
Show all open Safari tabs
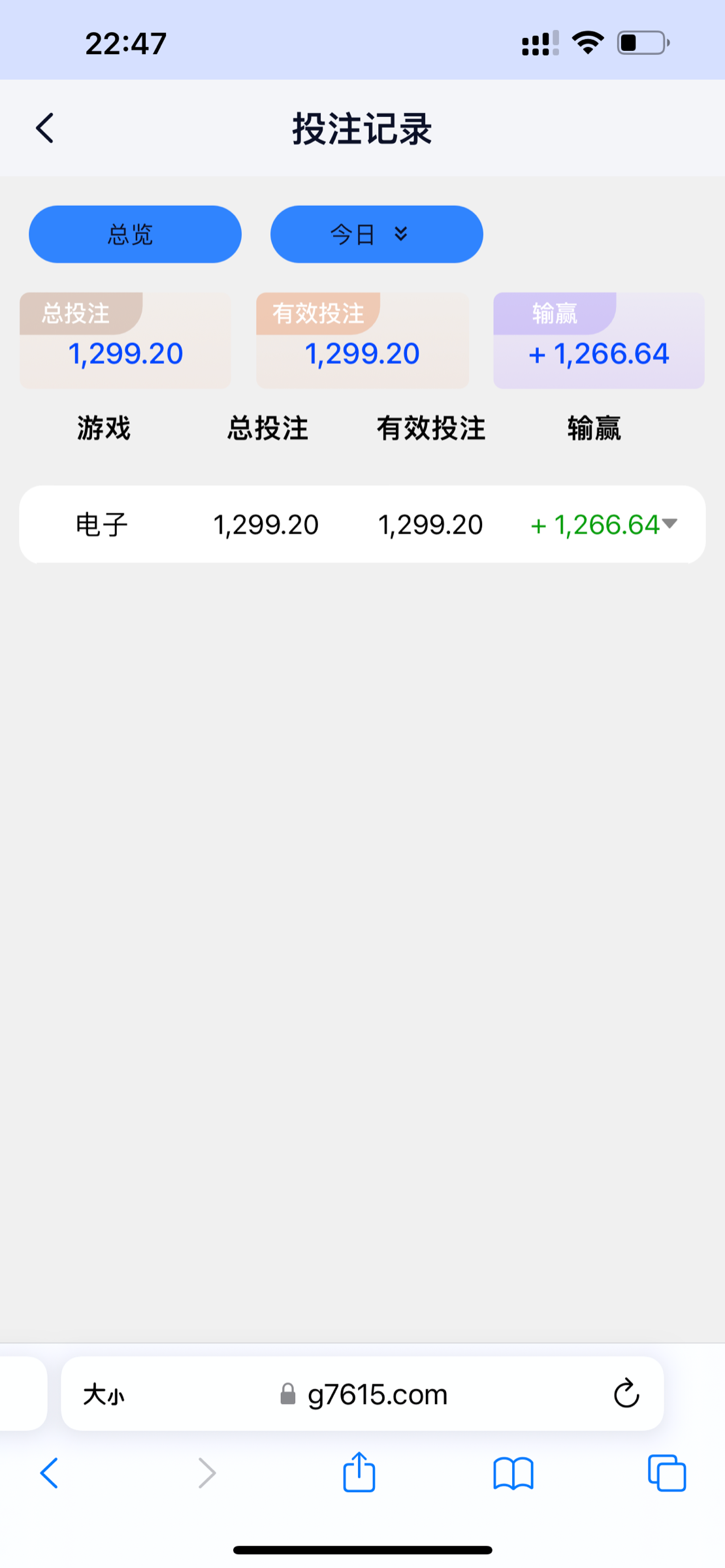point(667,1474)
